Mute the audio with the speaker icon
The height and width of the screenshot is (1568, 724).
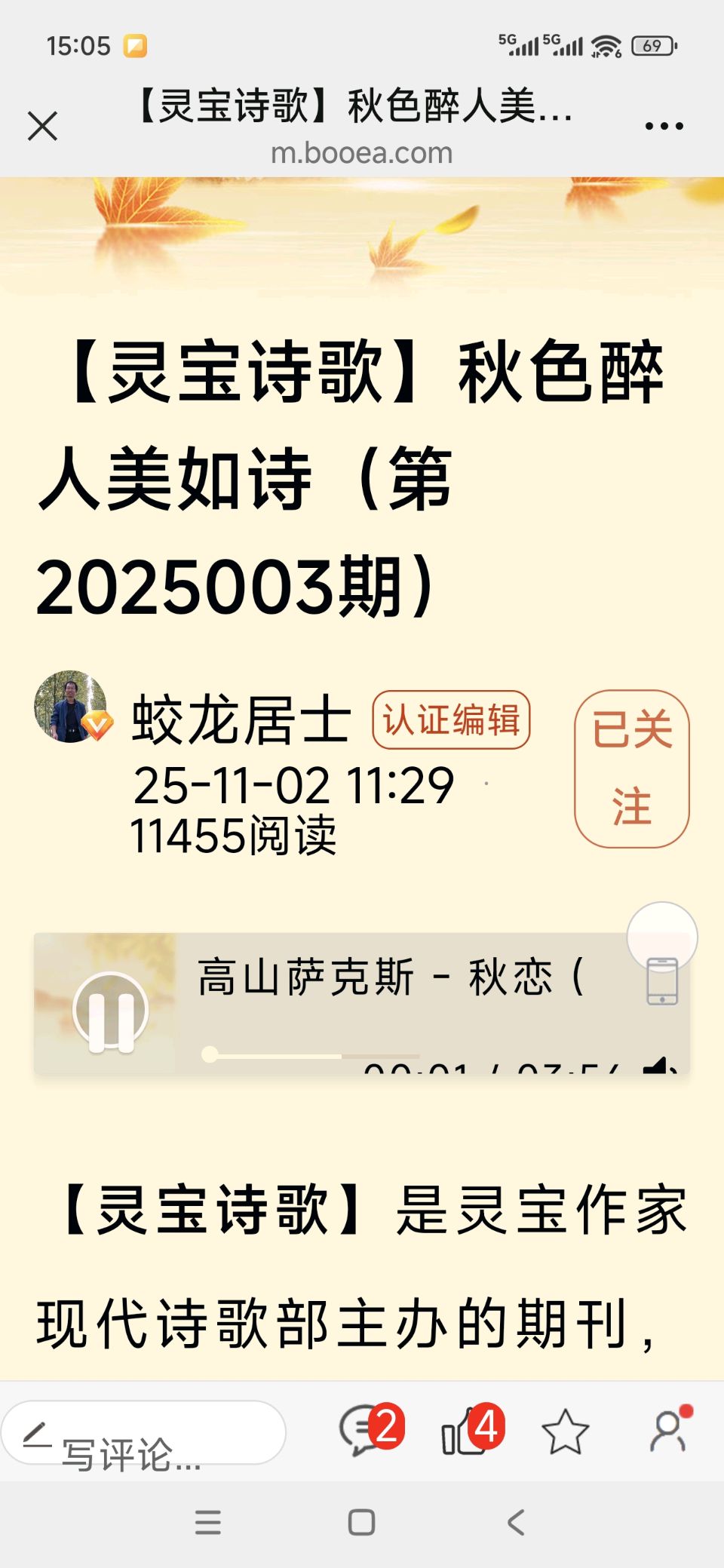[x=659, y=1066]
